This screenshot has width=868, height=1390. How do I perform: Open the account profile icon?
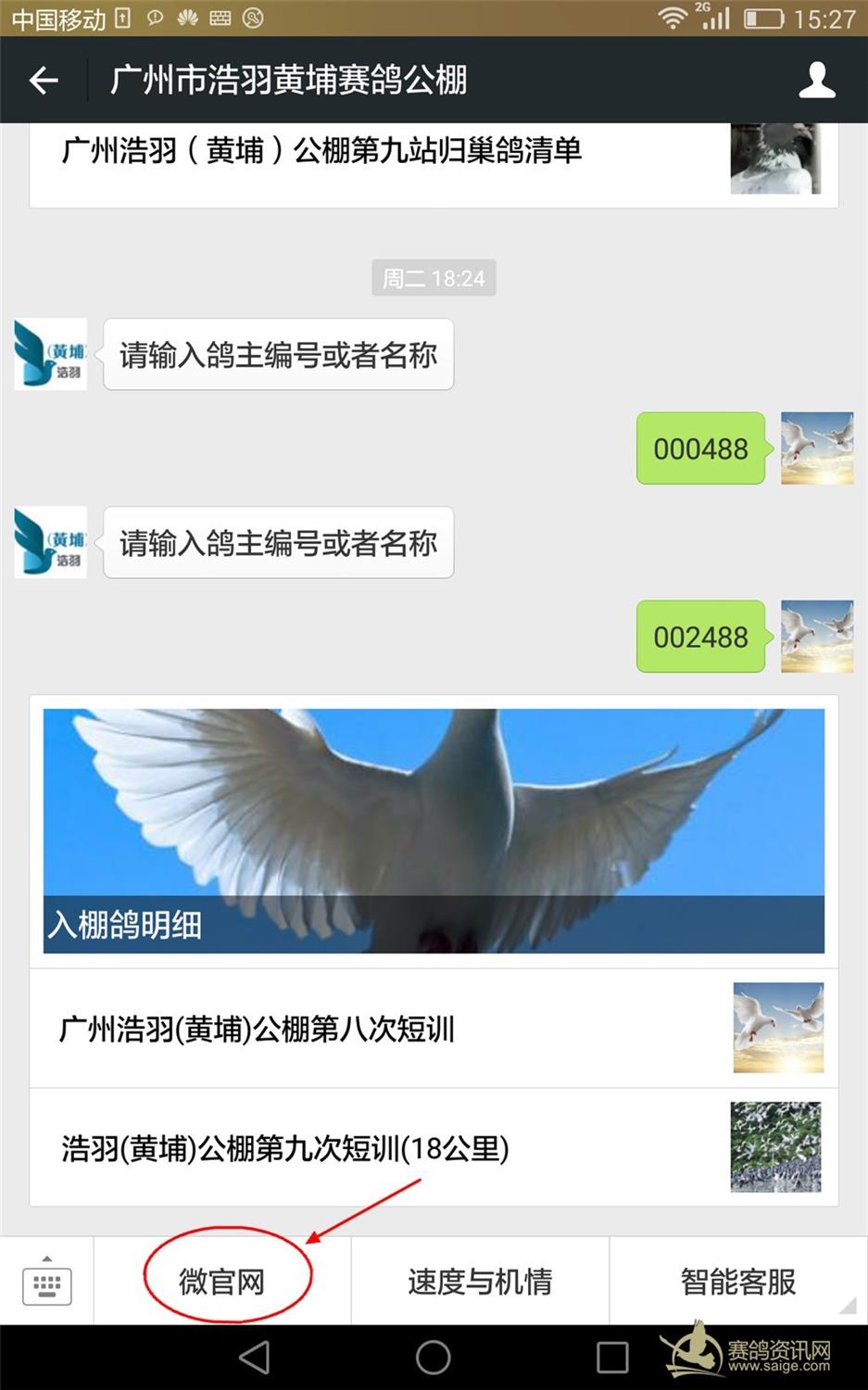[x=816, y=81]
